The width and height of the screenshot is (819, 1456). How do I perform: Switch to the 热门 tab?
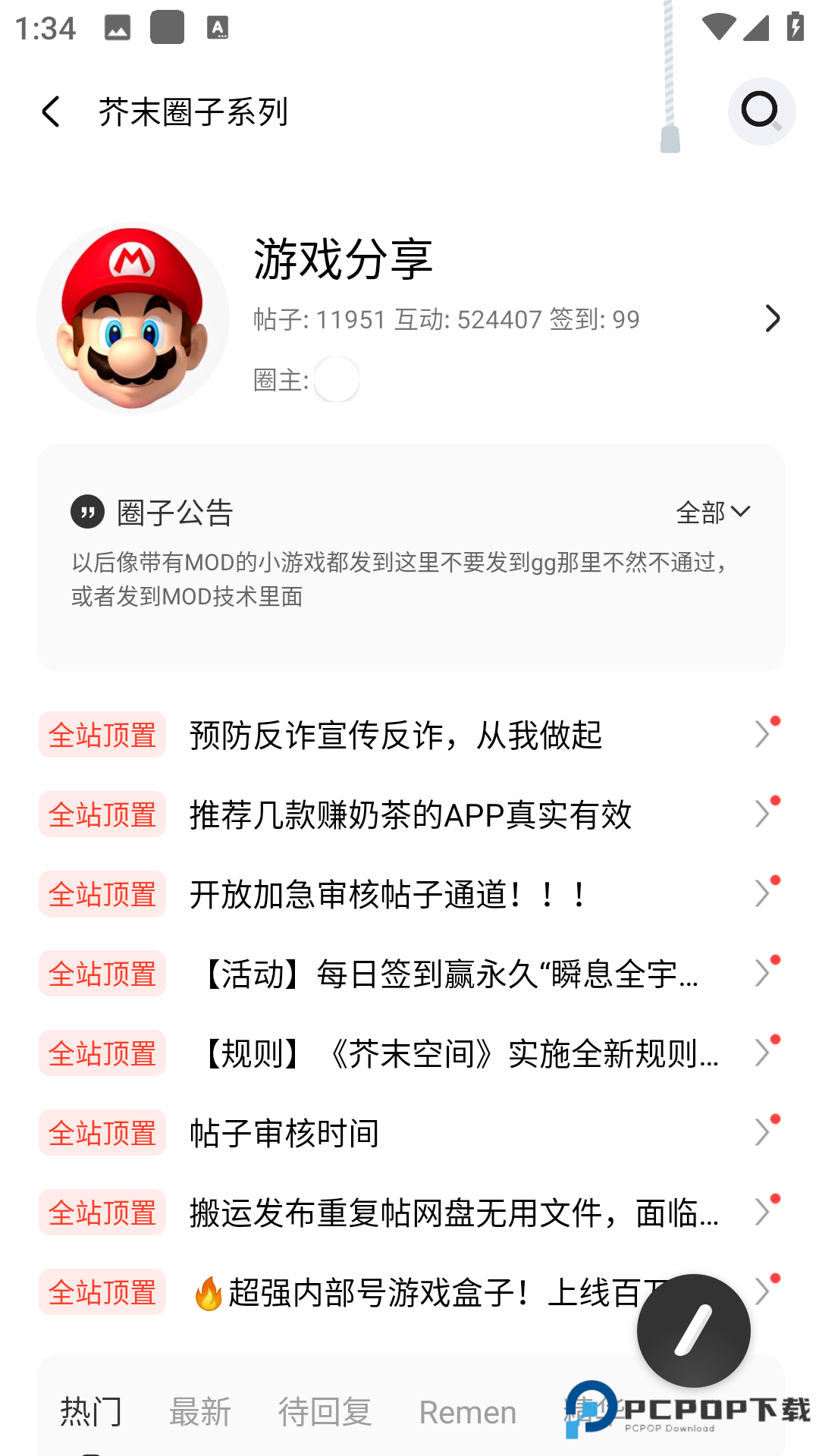[92, 1412]
